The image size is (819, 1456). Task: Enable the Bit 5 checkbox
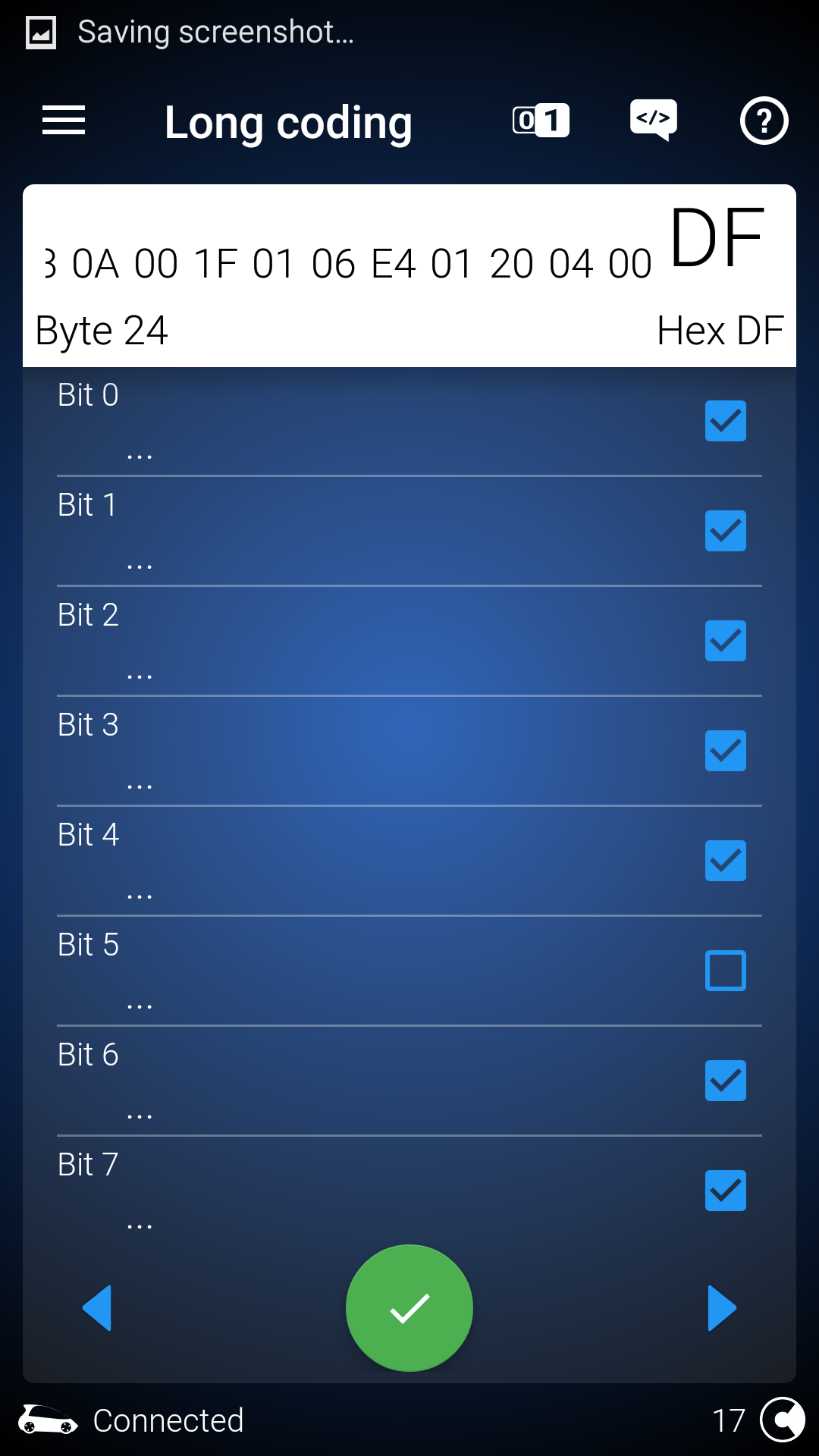click(x=726, y=971)
